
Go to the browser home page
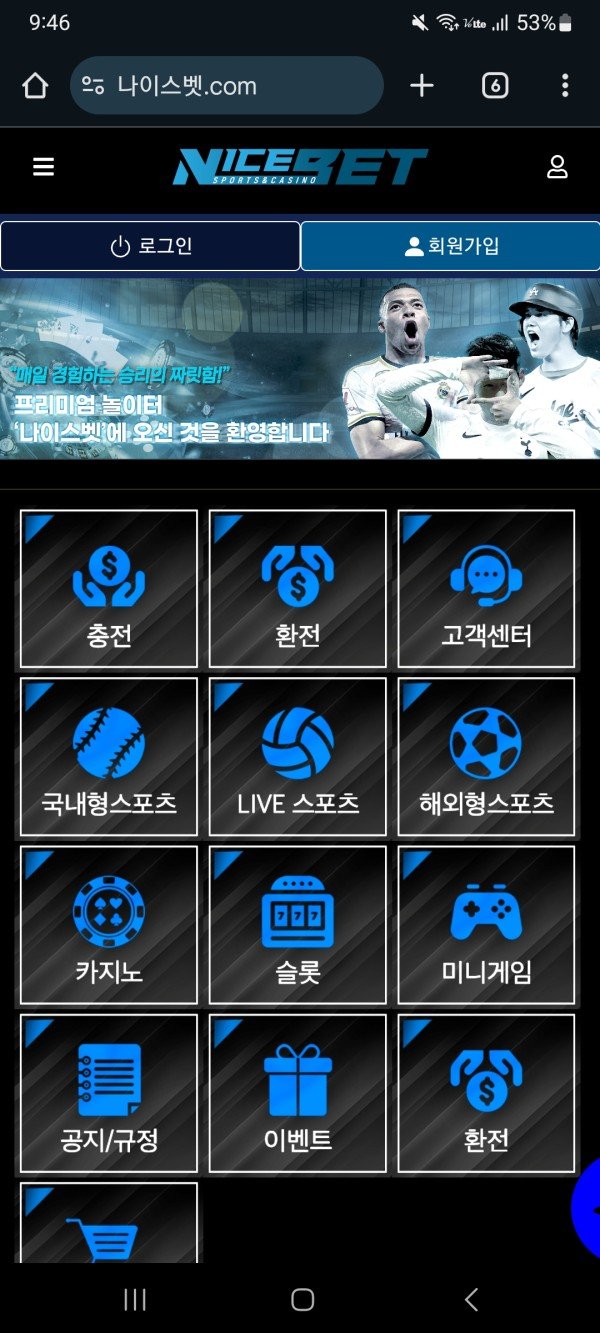(x=35, y=86)
